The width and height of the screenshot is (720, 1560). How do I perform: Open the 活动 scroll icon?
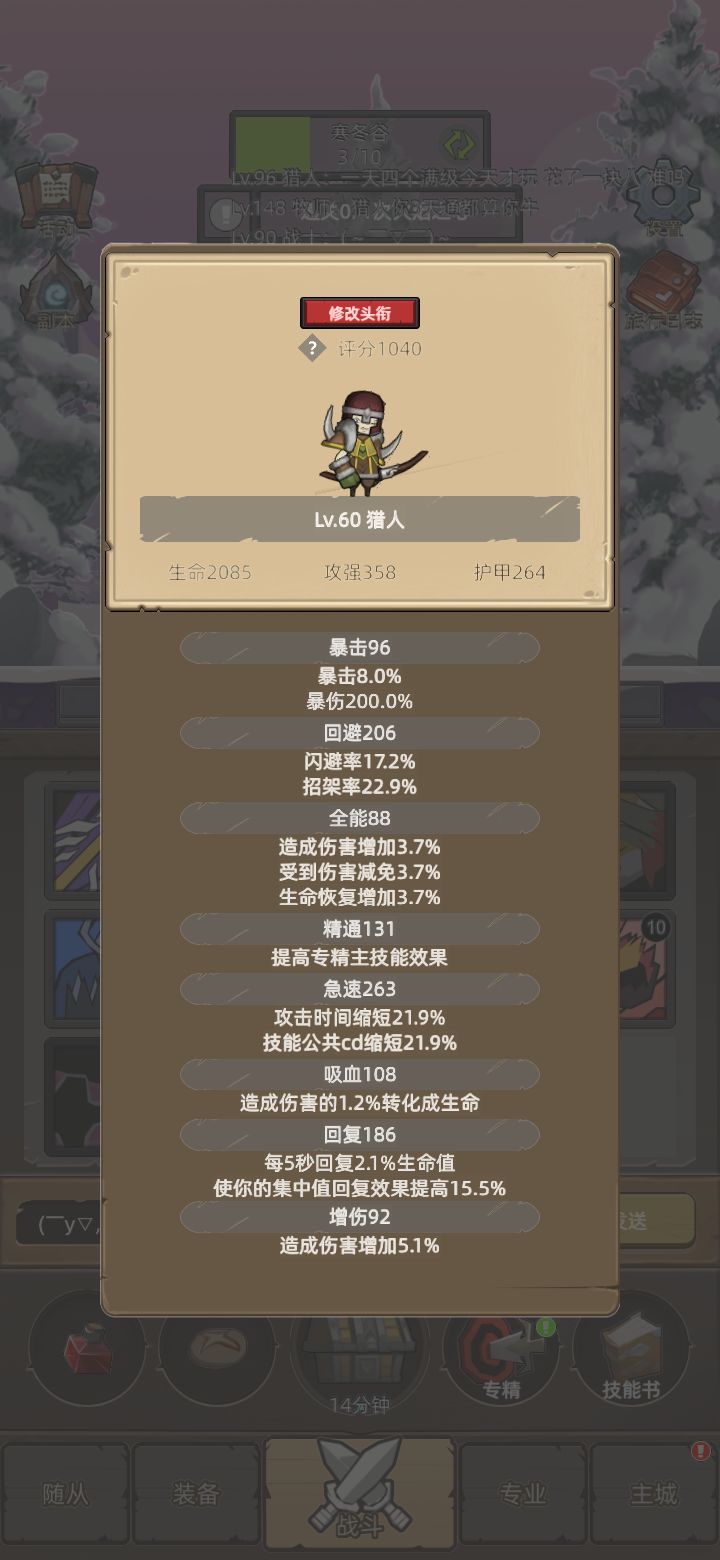[x=50, y=195]
